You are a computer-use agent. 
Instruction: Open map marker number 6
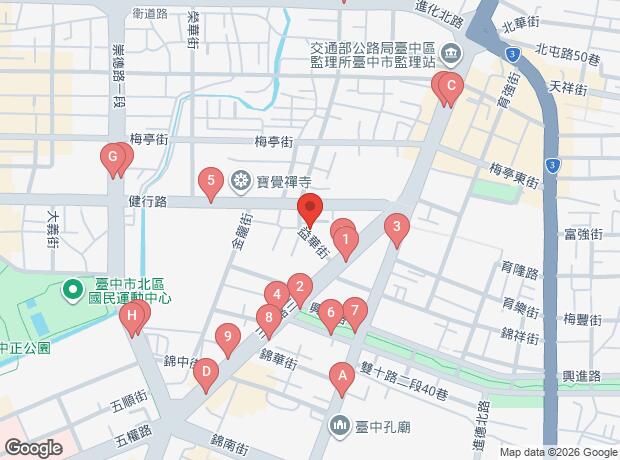click(330, 313)
